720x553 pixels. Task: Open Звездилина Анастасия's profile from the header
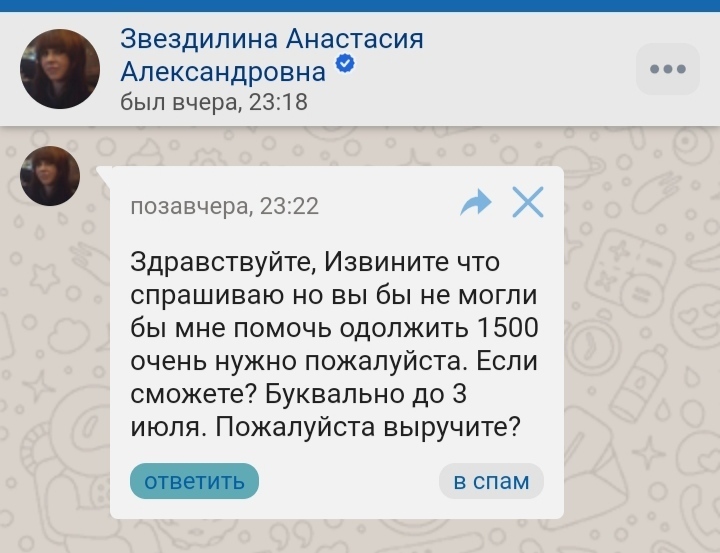click(271, 55)
